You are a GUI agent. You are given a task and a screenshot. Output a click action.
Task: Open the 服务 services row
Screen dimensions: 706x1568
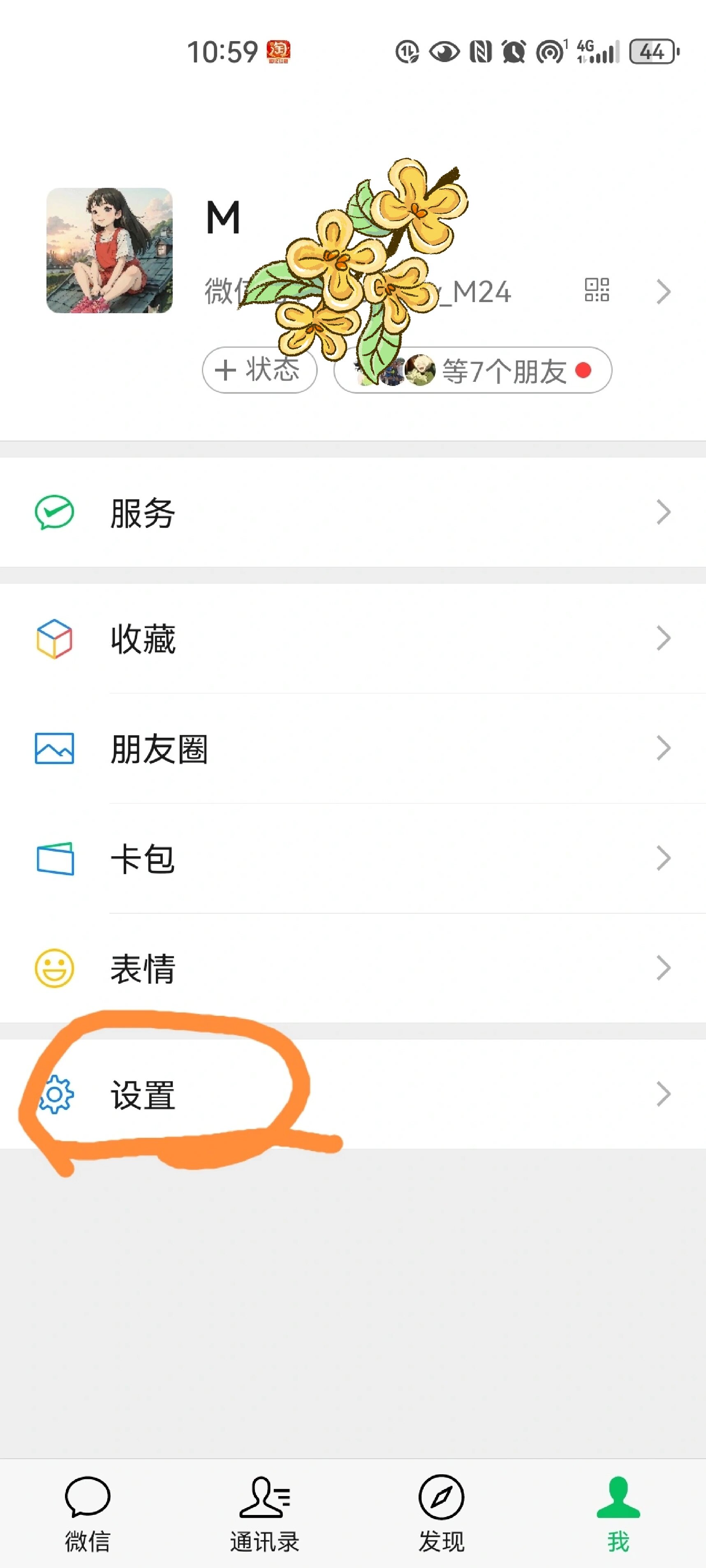353,512
